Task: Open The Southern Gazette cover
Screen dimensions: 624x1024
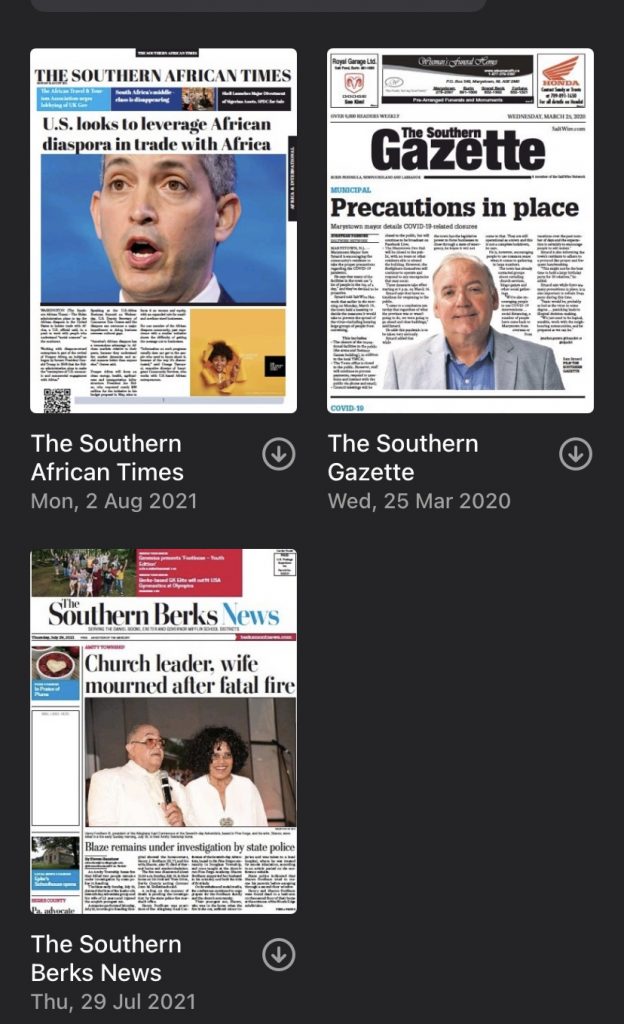Action: click(460, 231)
